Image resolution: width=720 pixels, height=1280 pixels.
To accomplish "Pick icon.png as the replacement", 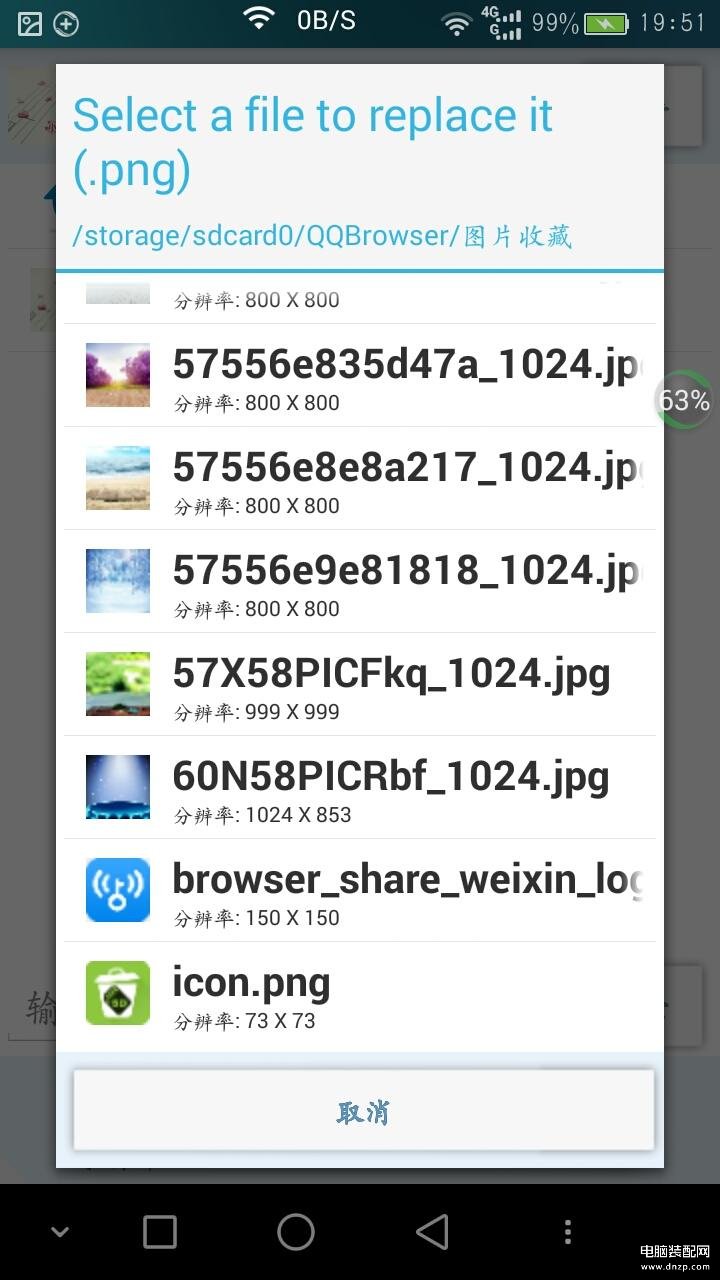I will coord(360,993).
